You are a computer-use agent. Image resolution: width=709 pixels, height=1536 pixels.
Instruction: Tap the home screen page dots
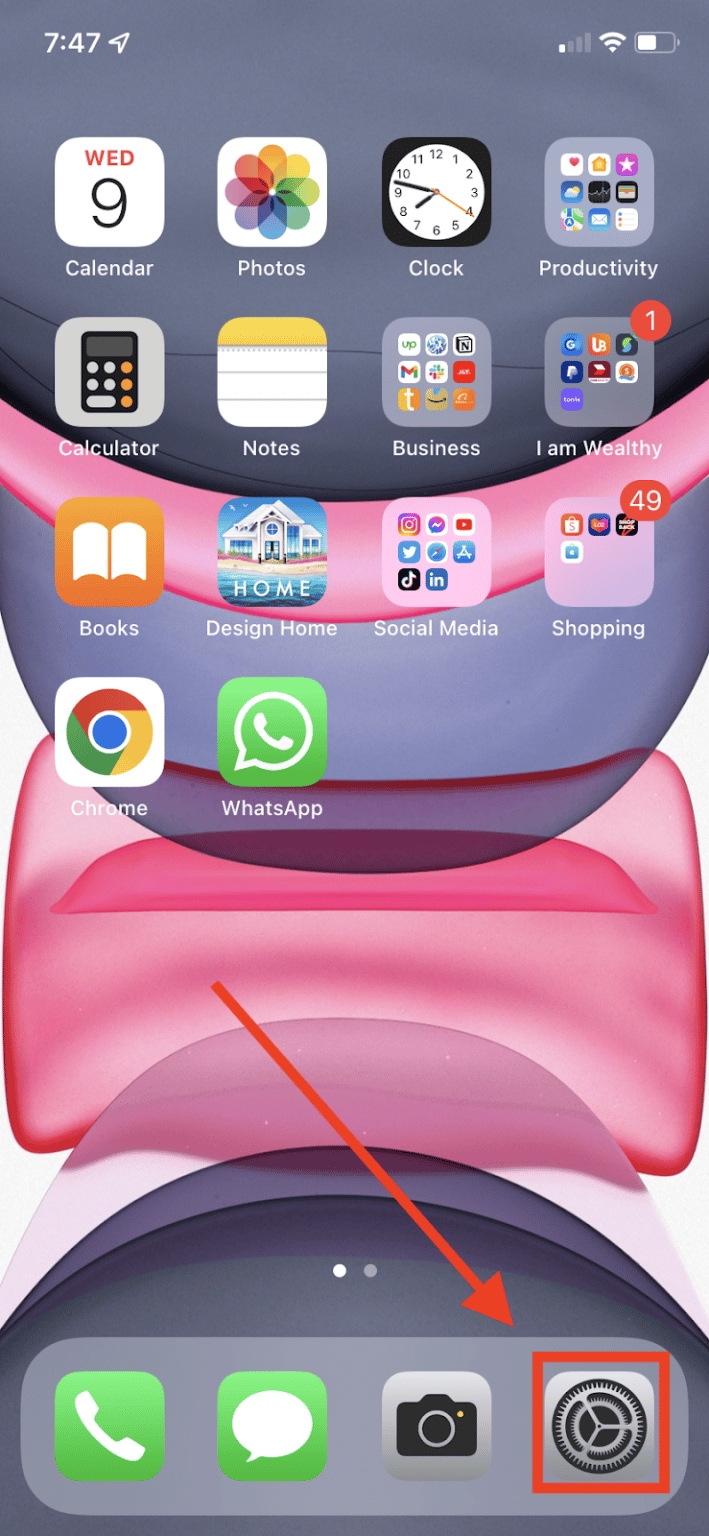click(x=355, y=1271)
